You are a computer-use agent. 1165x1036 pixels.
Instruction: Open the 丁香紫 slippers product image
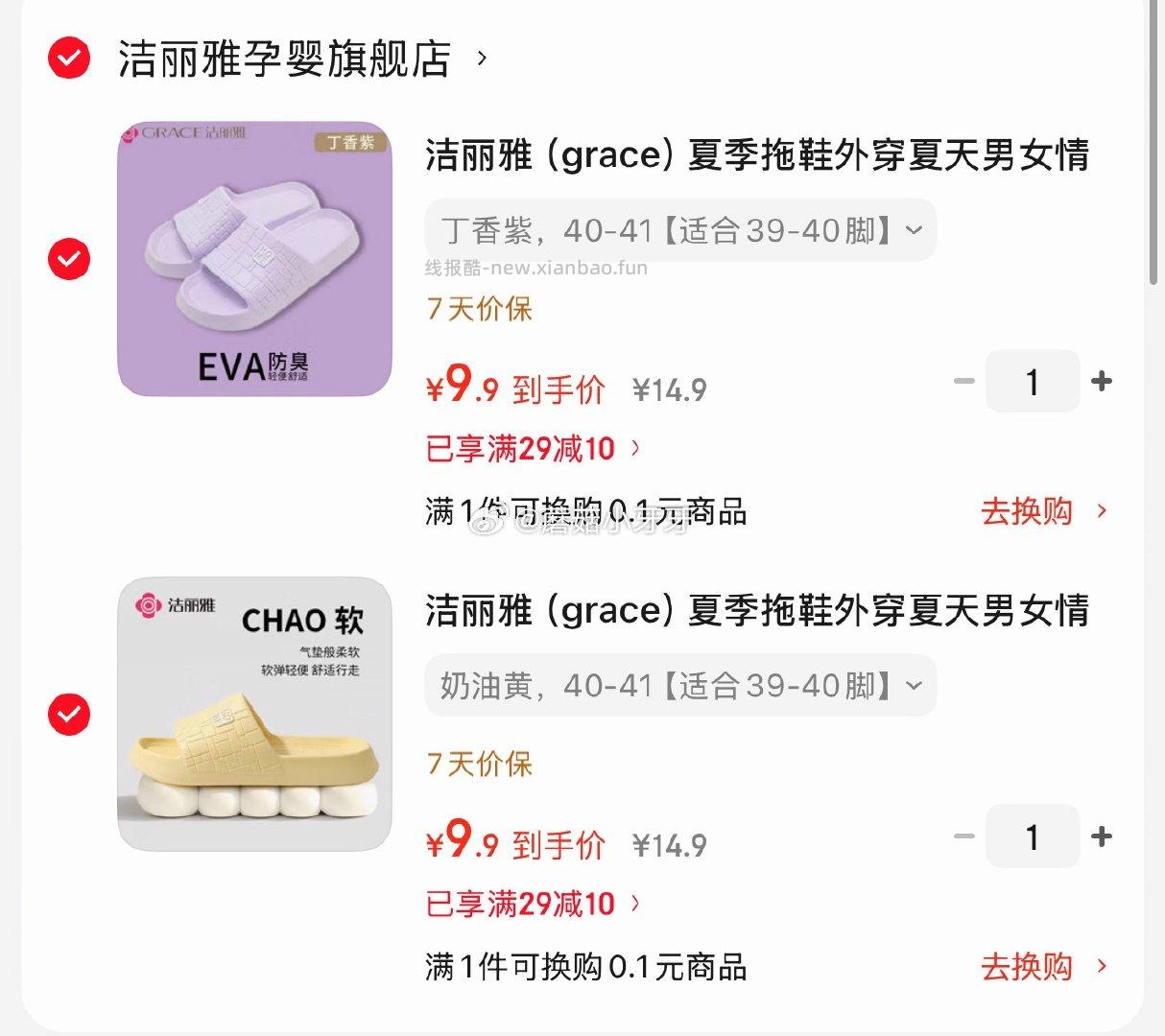[x=254, y=259]
